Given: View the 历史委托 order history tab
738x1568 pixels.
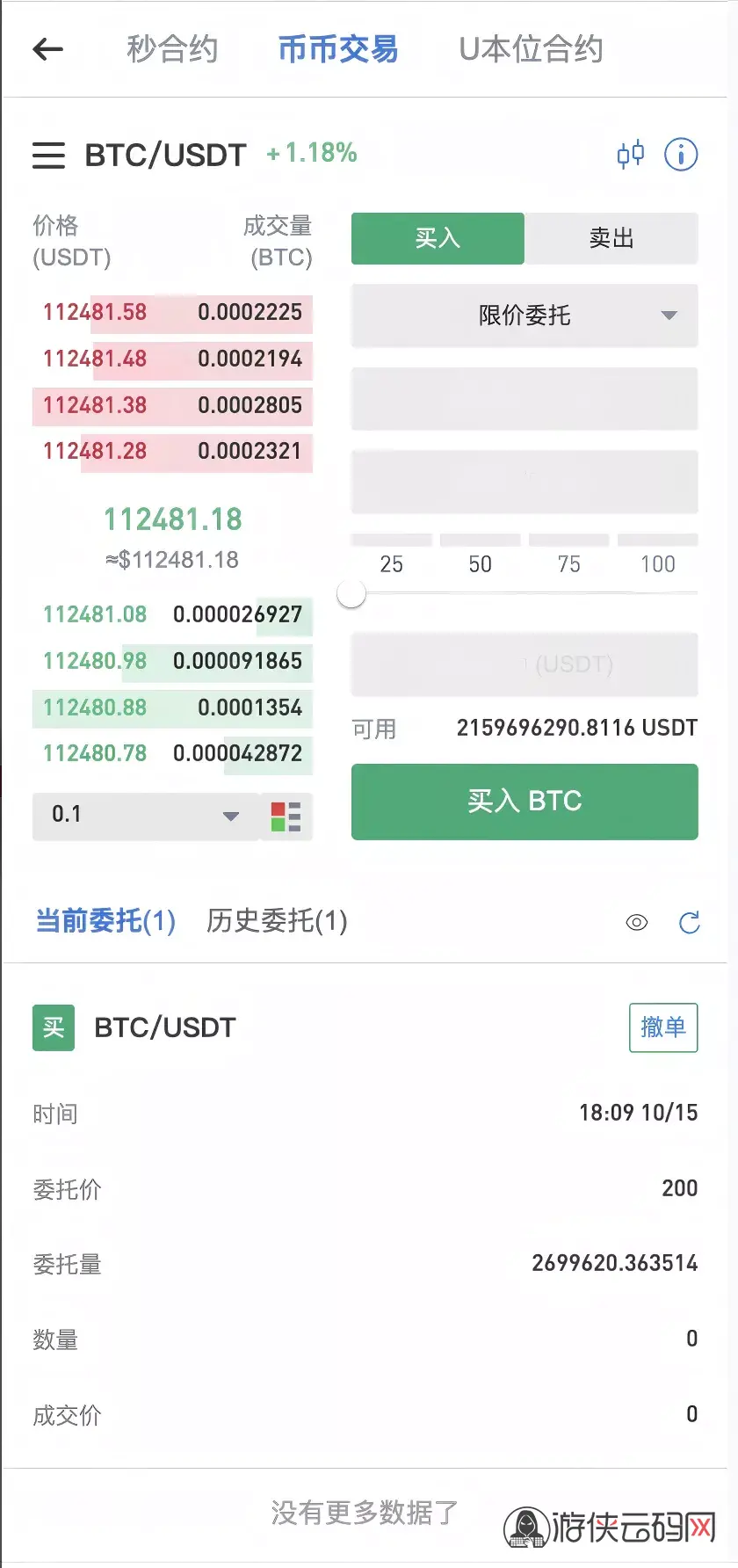Looking at the screenshot, I should coord(277,921).
